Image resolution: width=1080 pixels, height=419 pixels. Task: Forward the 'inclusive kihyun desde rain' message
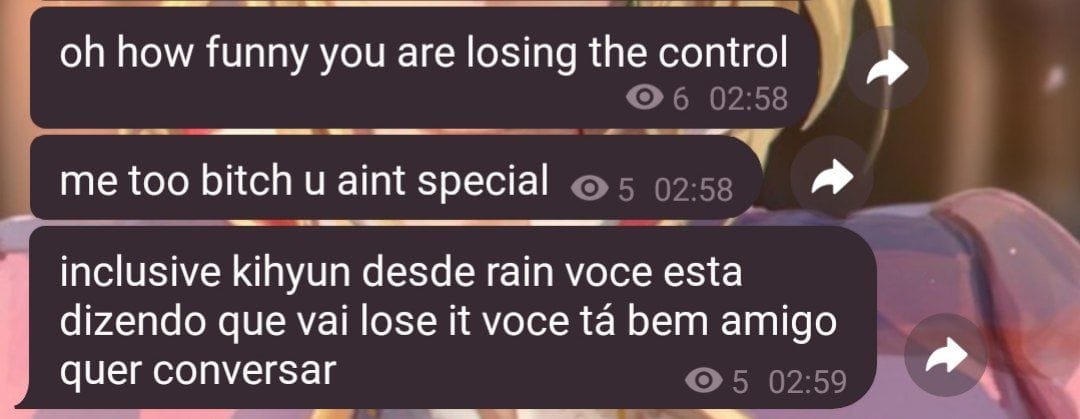tap(944, 356)
